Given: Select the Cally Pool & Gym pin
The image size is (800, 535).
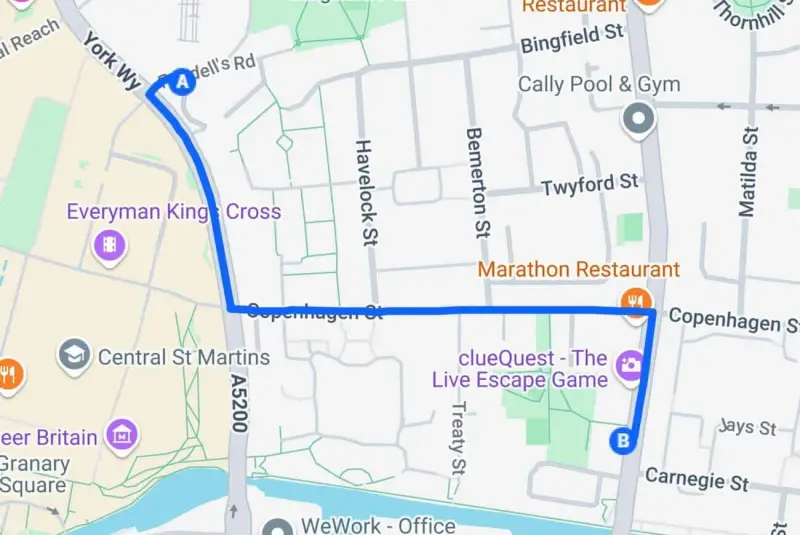Looking at the screenshot, I should pos(637,120).
